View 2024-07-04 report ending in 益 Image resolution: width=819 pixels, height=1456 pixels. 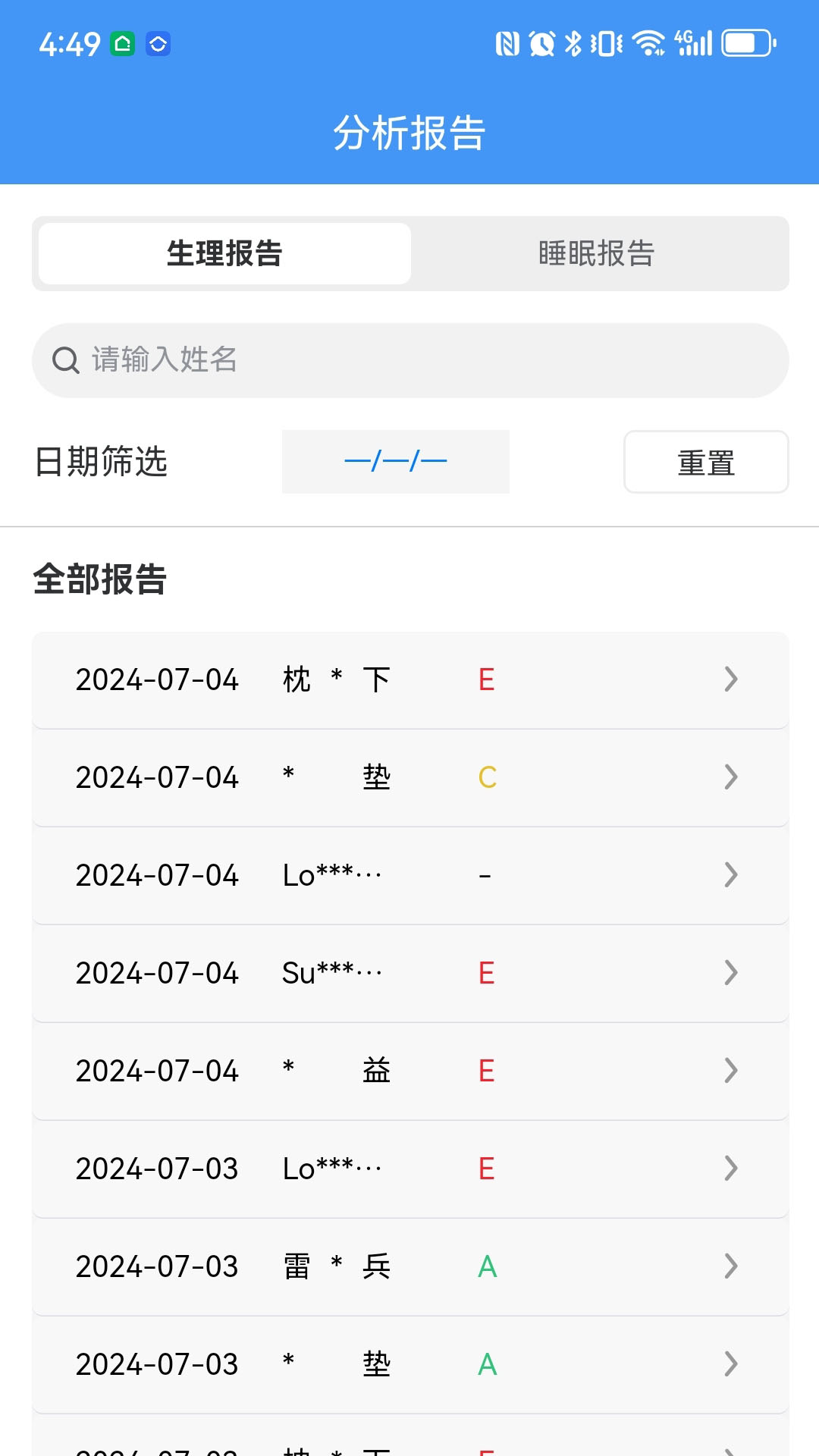tap(409, 1071)
